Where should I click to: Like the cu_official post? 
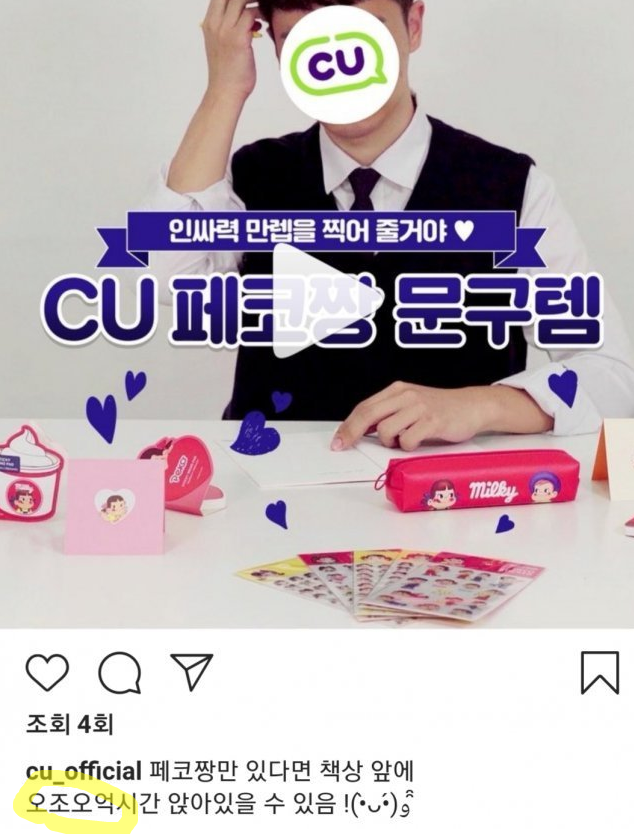point(47,673)
